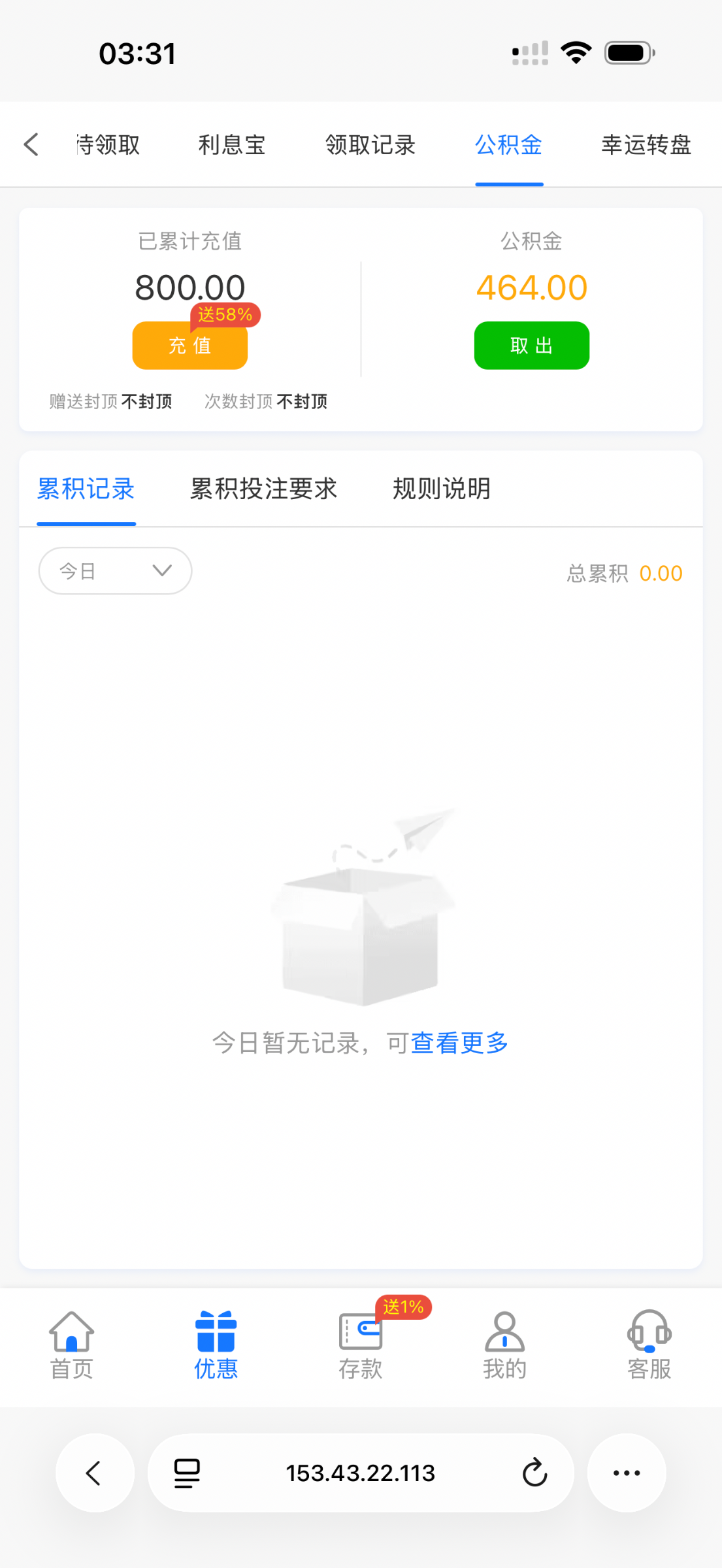This screenshot has height=1568, width=722.
Task: View the 规则说明 tab
Action: [442, 489]
